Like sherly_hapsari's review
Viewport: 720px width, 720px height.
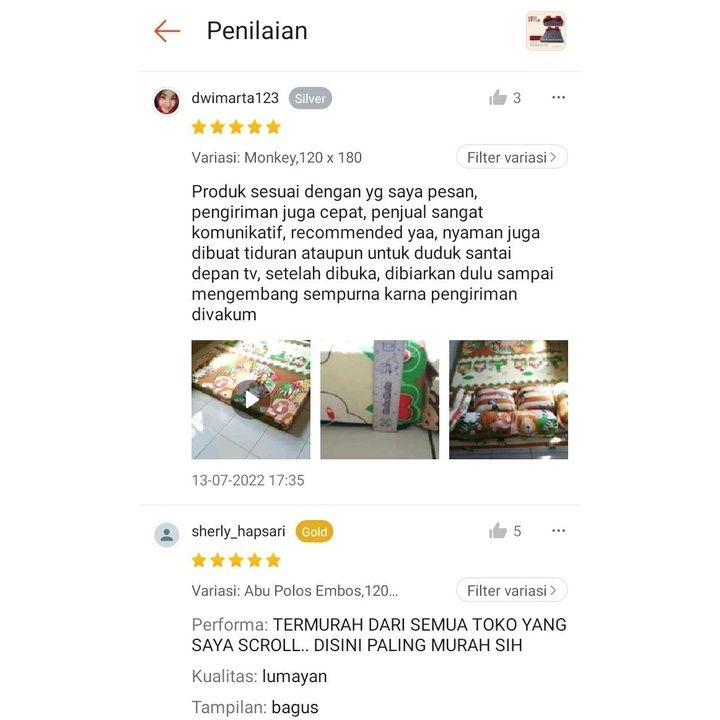498,531
